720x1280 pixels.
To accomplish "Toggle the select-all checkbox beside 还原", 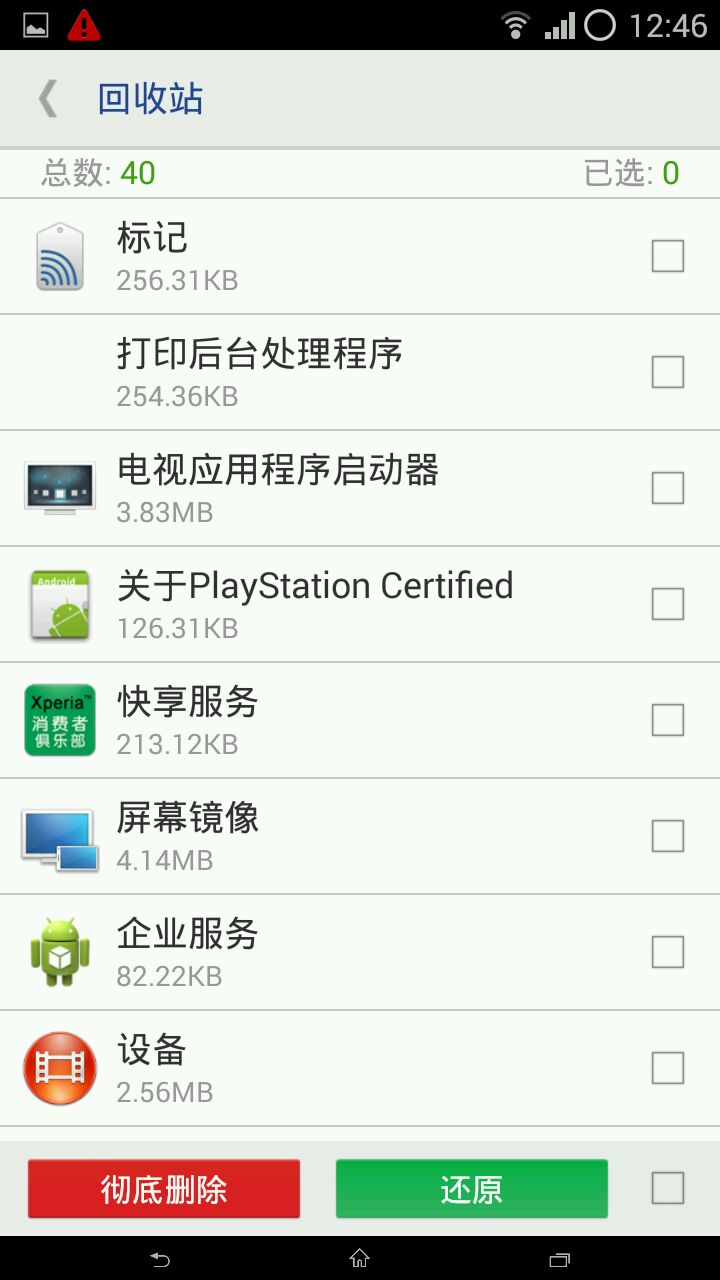I will (x=668, y=1188).
